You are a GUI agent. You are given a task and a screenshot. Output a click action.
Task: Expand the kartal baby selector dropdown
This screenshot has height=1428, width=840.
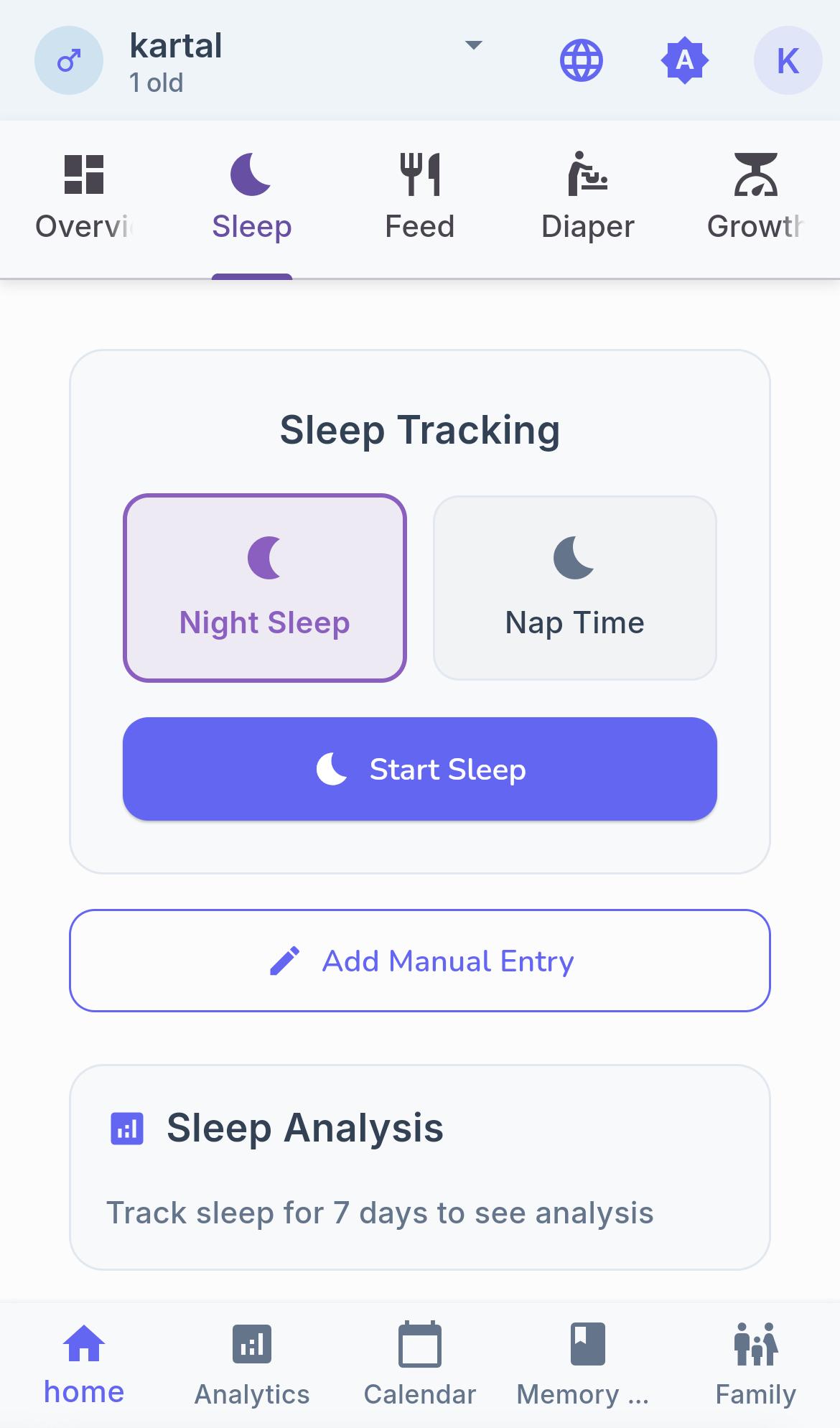473,46
